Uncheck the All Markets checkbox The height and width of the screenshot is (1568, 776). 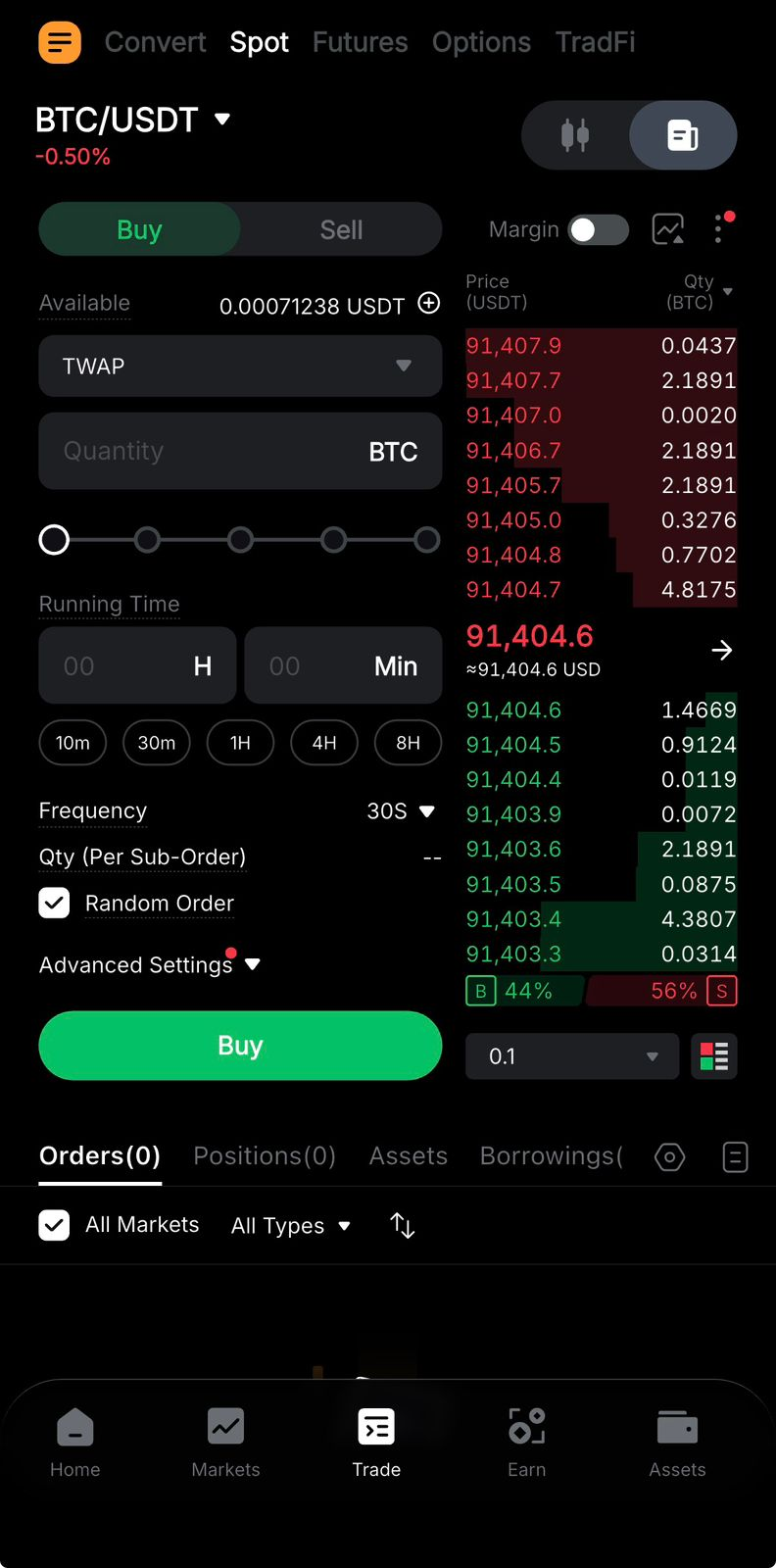coord(54,1224)
